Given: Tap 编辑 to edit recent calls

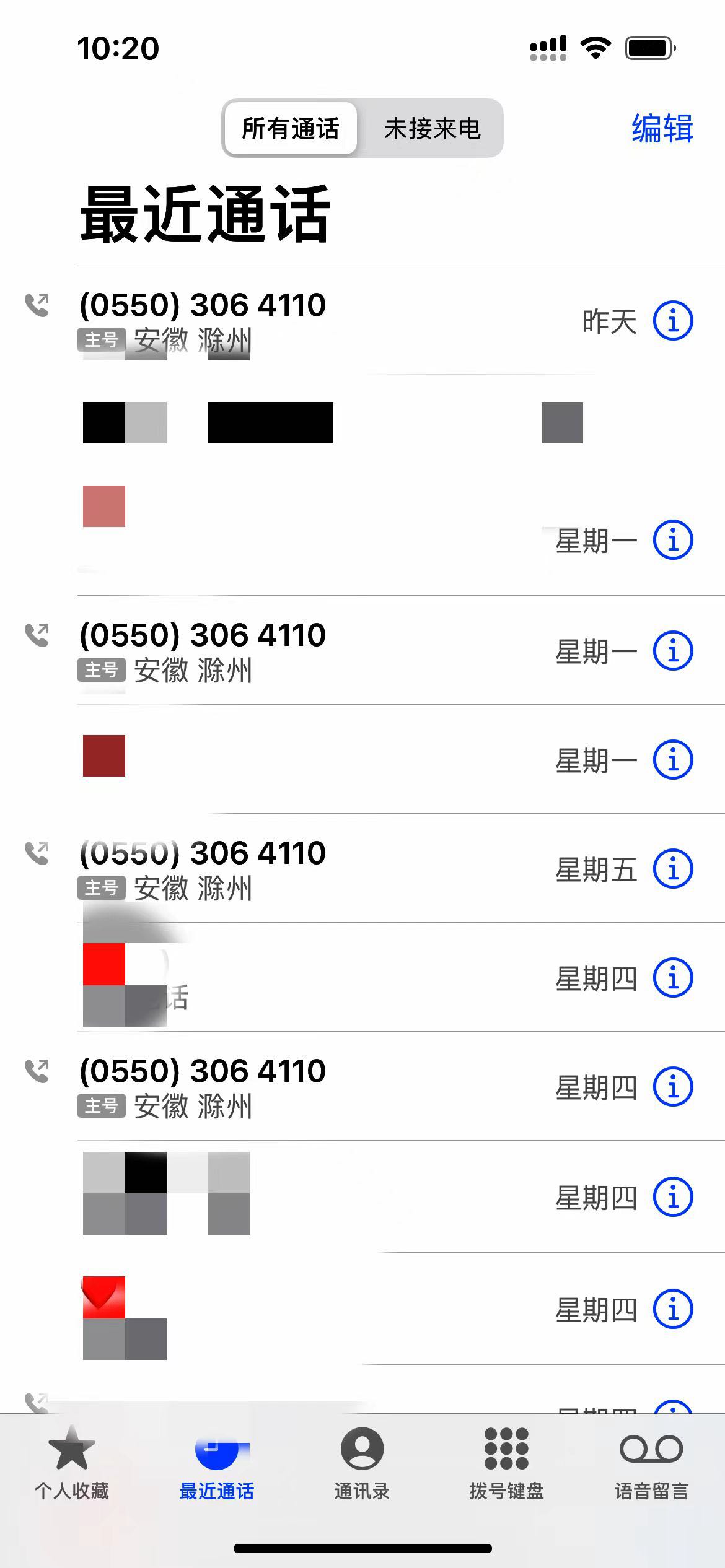Looking at the screenshot, I should point(662,129).
